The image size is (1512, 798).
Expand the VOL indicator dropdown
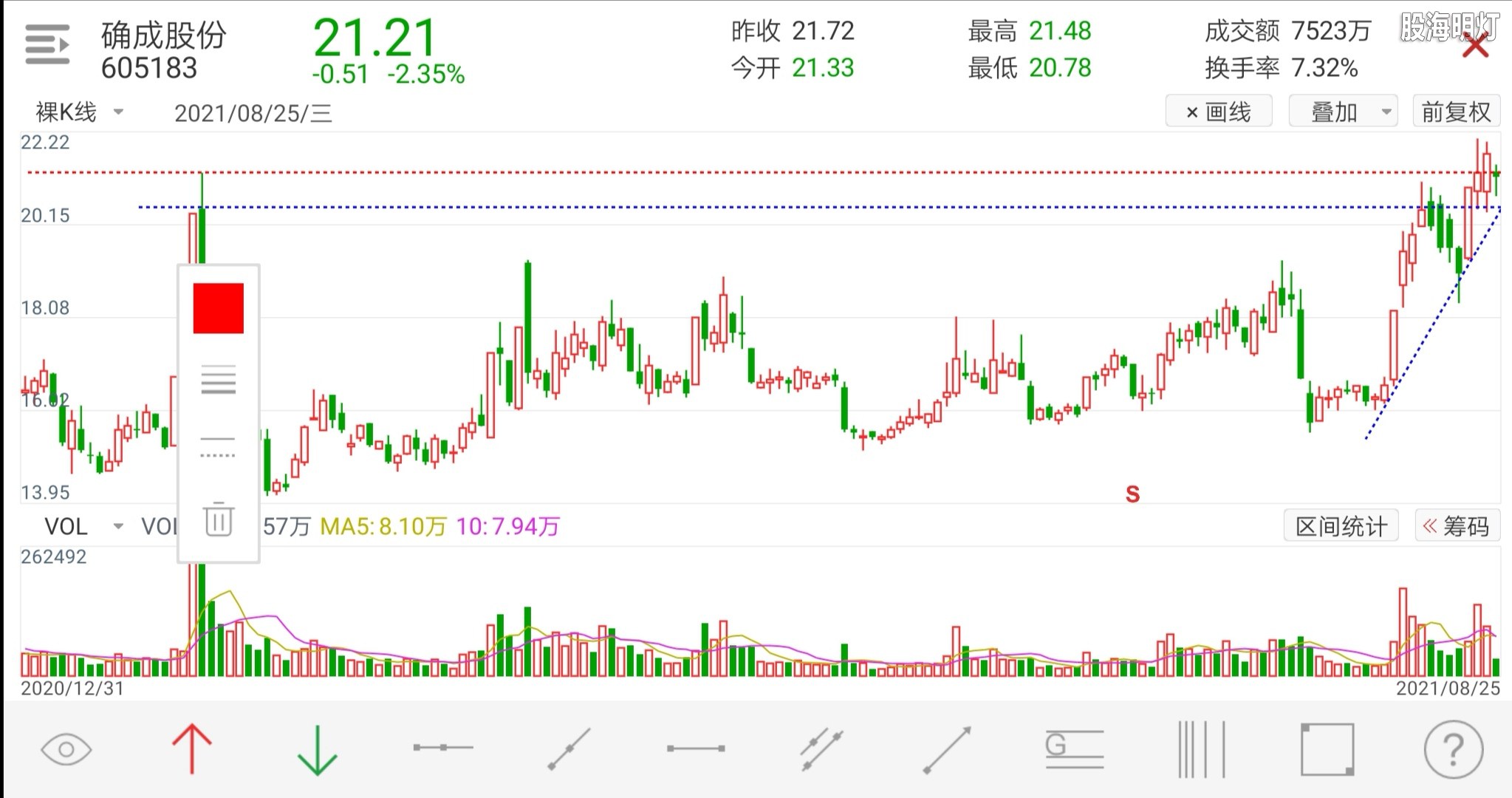(81, 526)
